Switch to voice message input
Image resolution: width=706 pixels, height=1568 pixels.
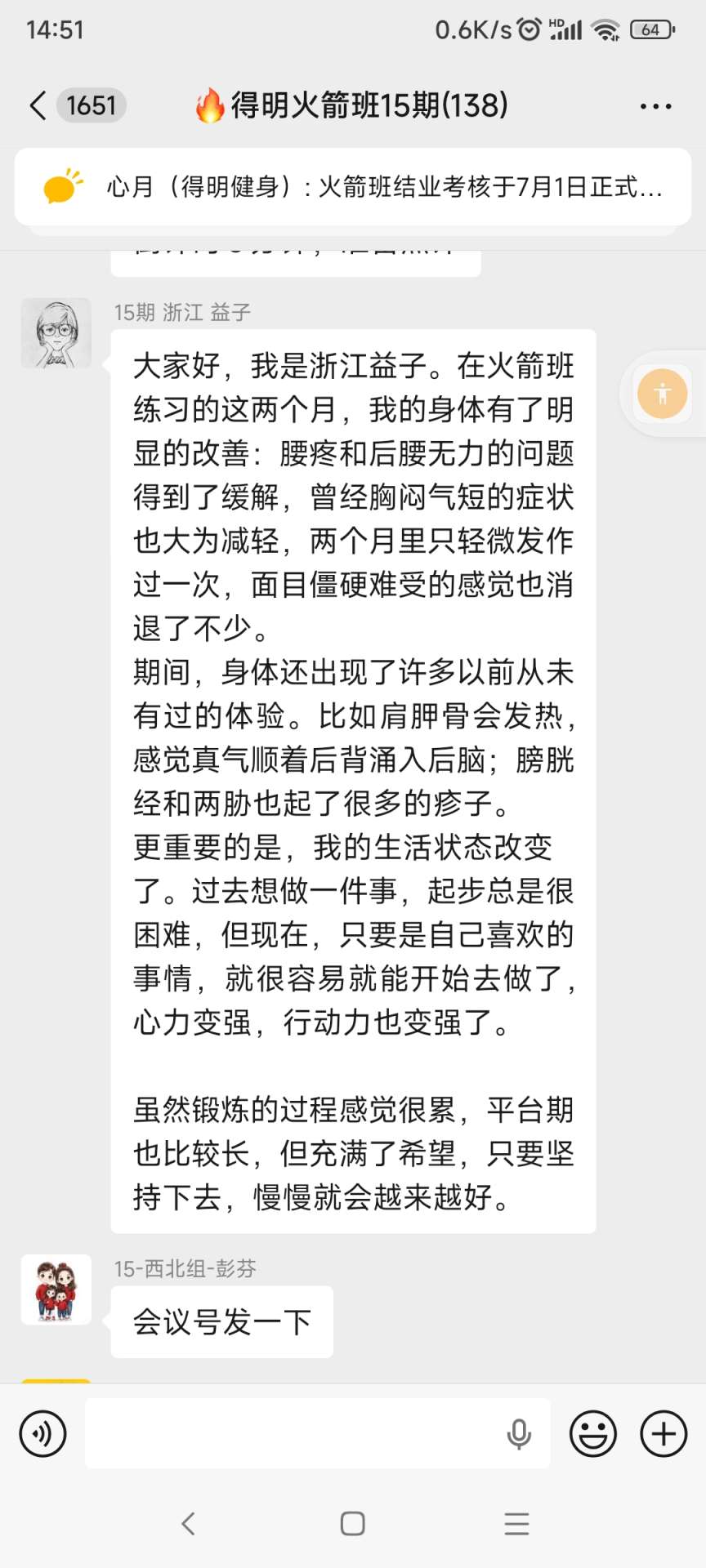coord(42,1433)
